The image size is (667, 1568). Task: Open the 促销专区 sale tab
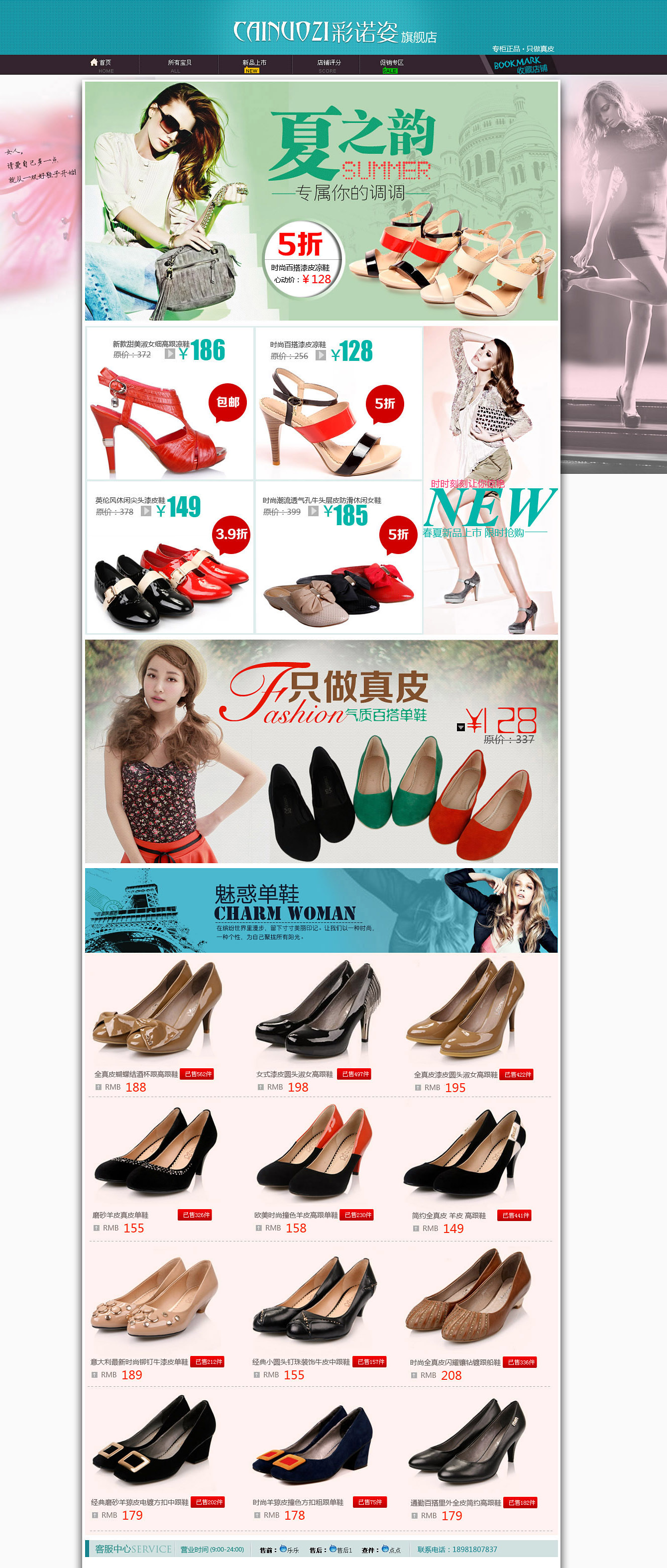tap(391, 63)
